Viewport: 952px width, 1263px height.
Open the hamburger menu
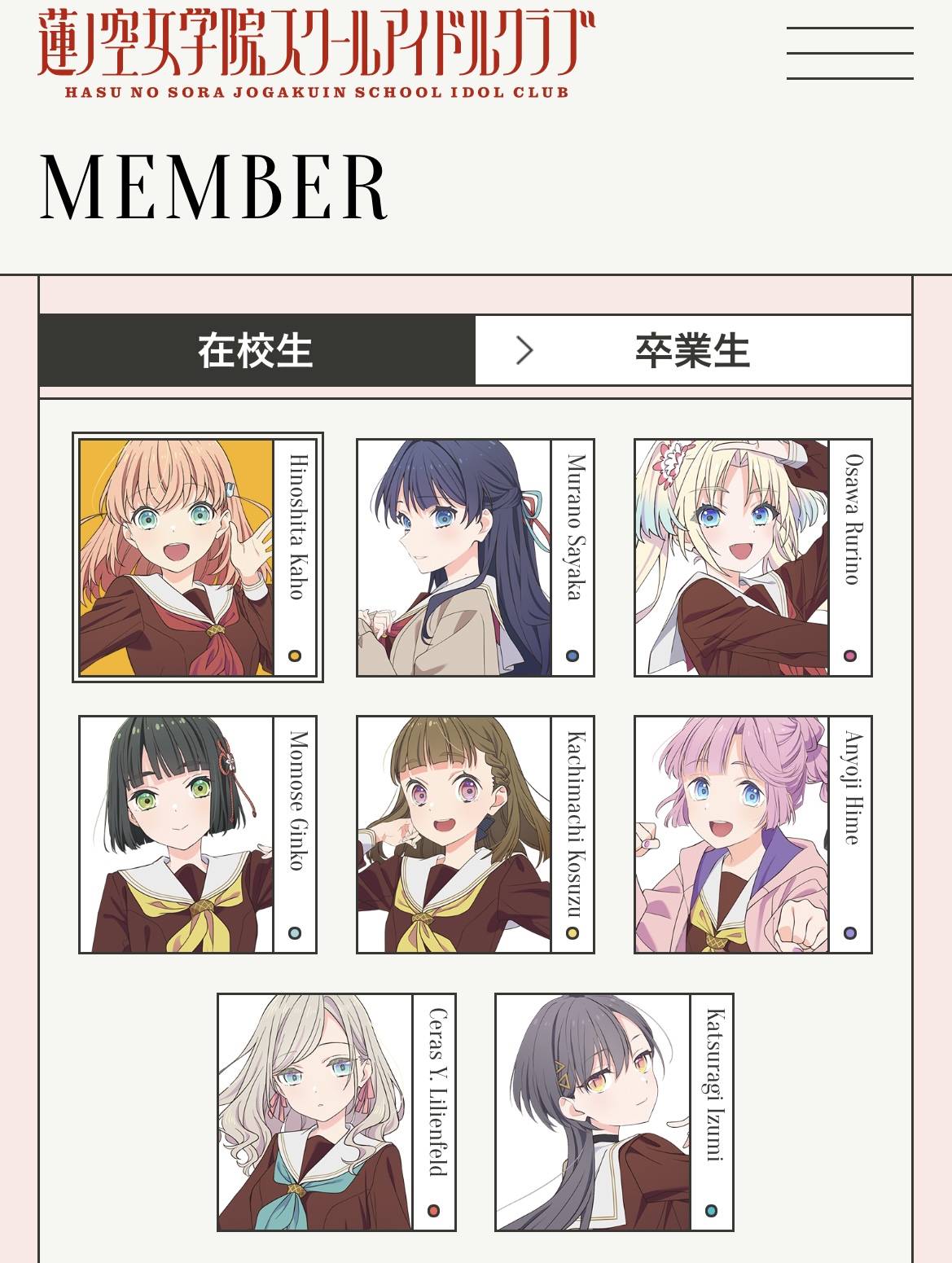pos(849,53)
